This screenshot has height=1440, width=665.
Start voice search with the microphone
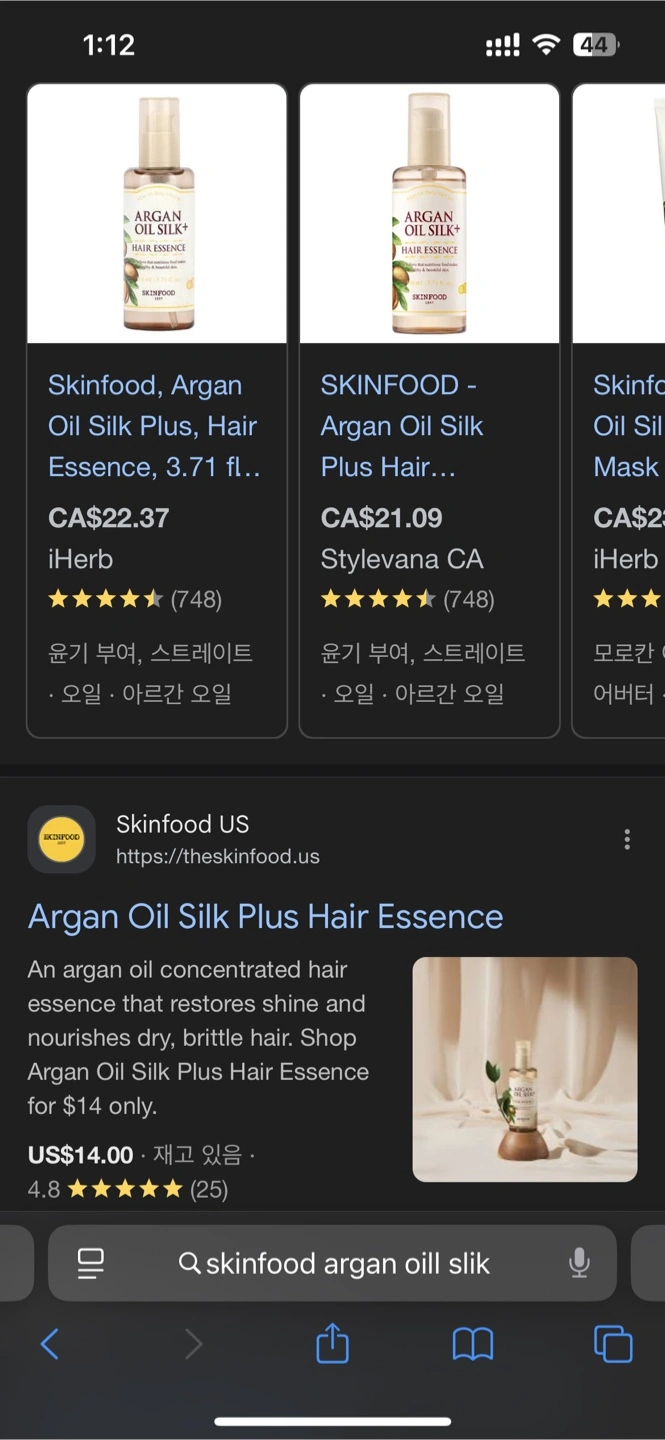pos(579,1263)
